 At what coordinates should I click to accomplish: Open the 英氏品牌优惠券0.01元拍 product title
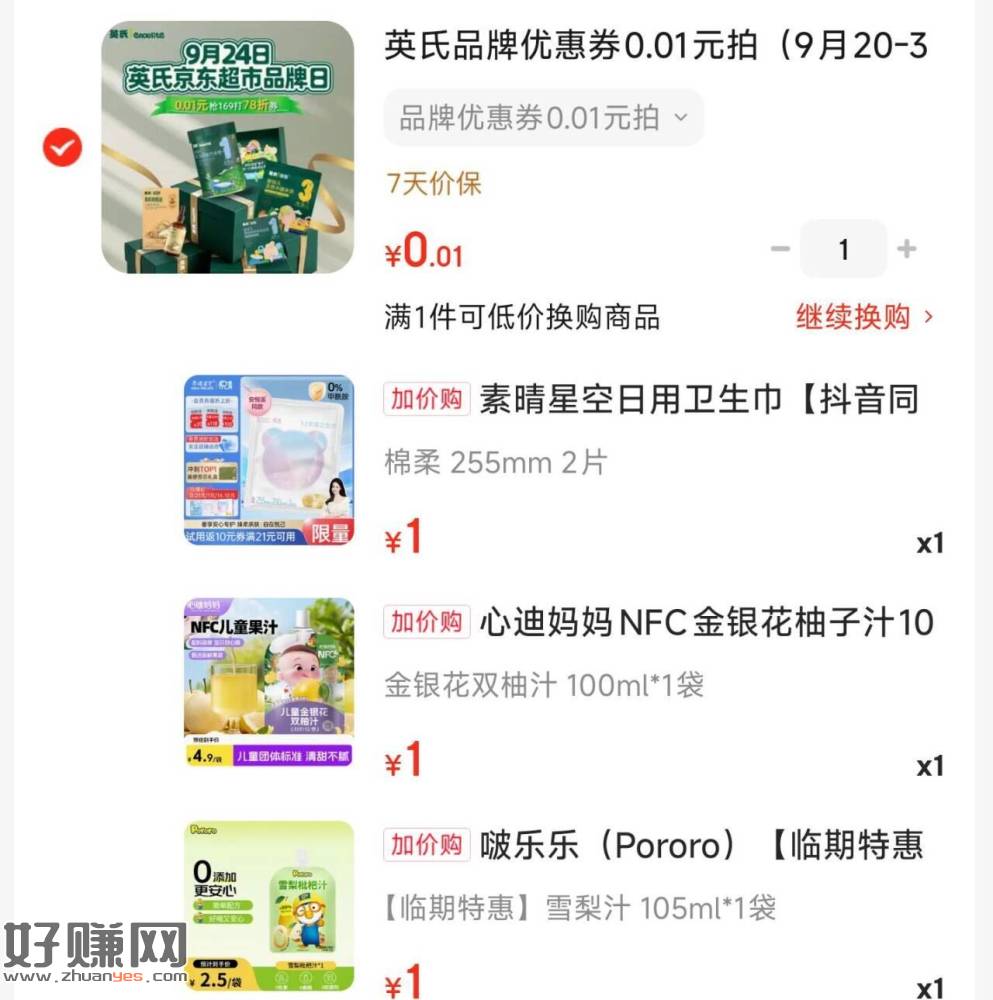[x=656, y=45]
